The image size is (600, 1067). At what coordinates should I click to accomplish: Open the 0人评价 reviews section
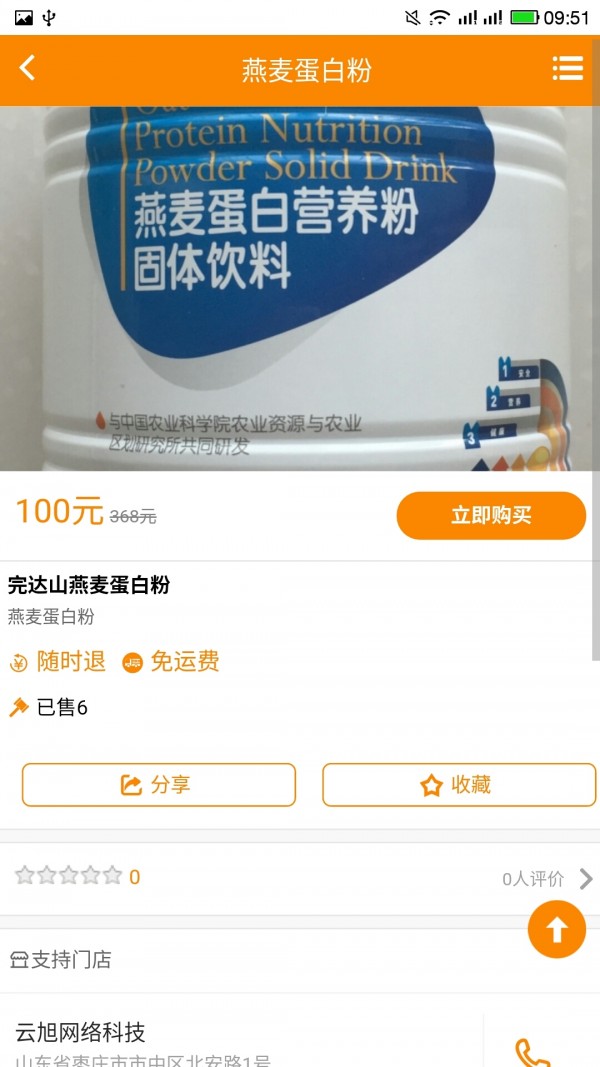pyautogui.click(x=546, y=879)
